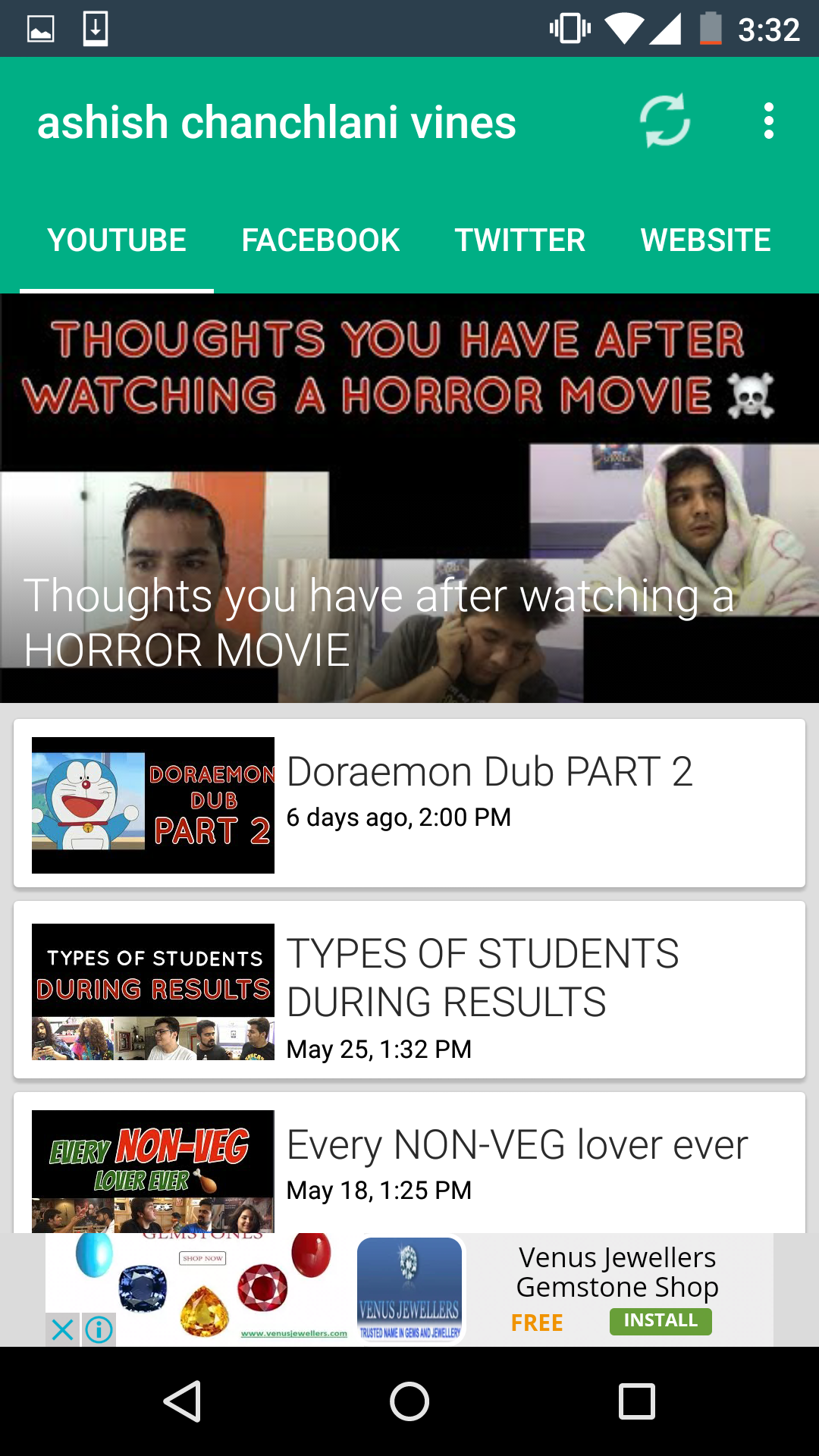
Task: Go to the home screen
Action: coord(409,1401)
